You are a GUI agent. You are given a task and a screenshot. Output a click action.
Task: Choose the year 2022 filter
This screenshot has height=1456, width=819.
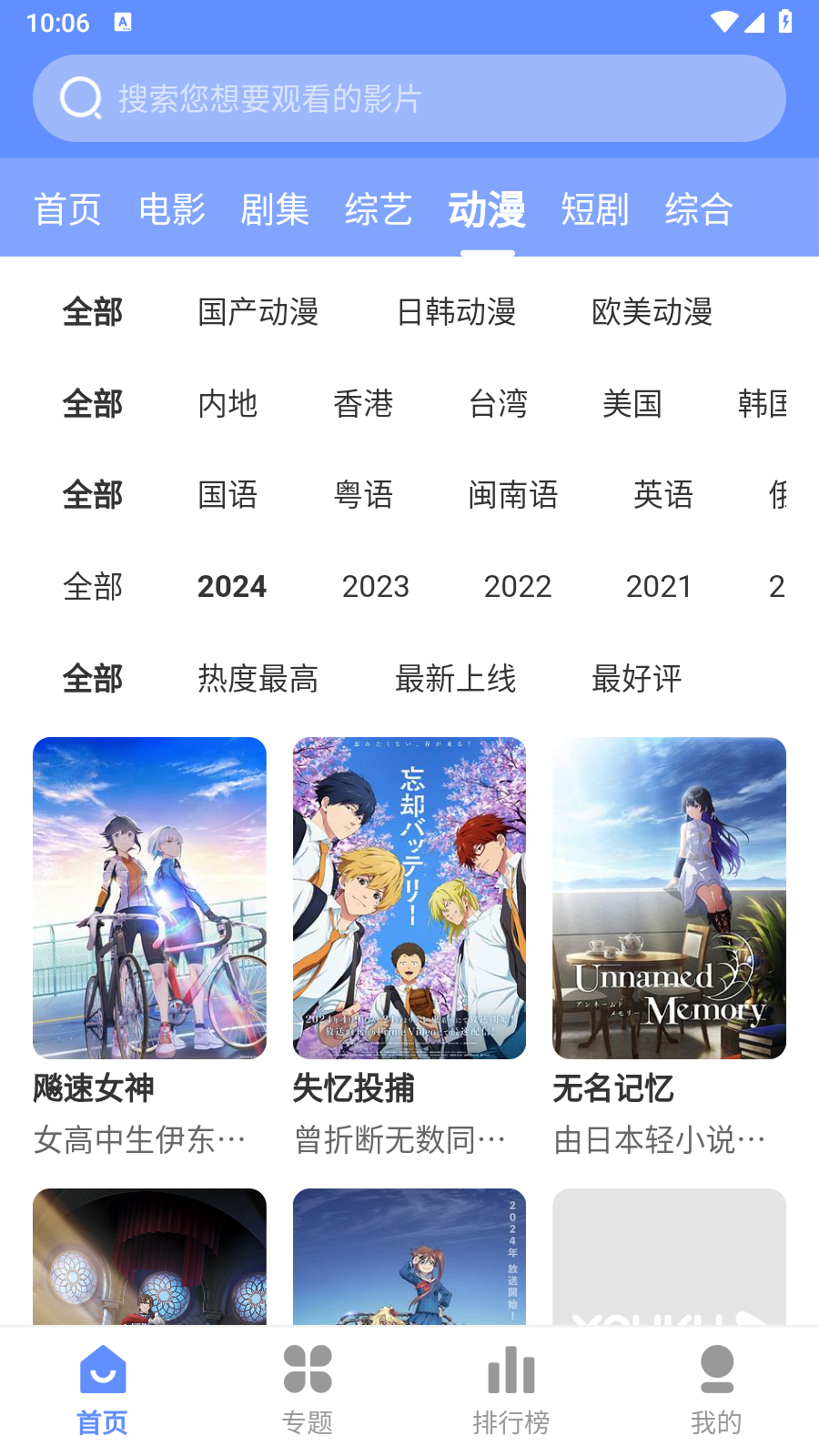[x=517, y=587]
